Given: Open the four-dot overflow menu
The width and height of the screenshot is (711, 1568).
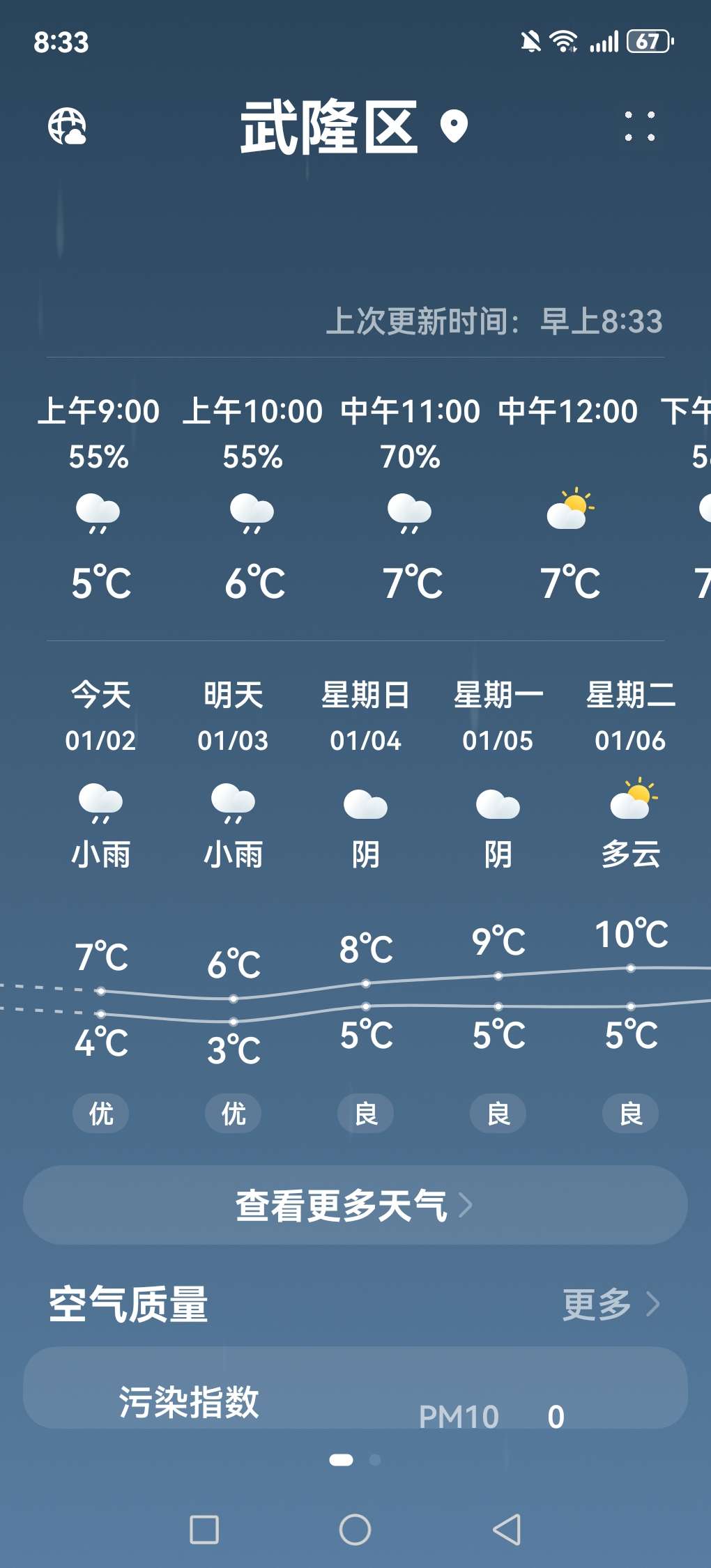Looking at the screenshot, I should 639,127.
